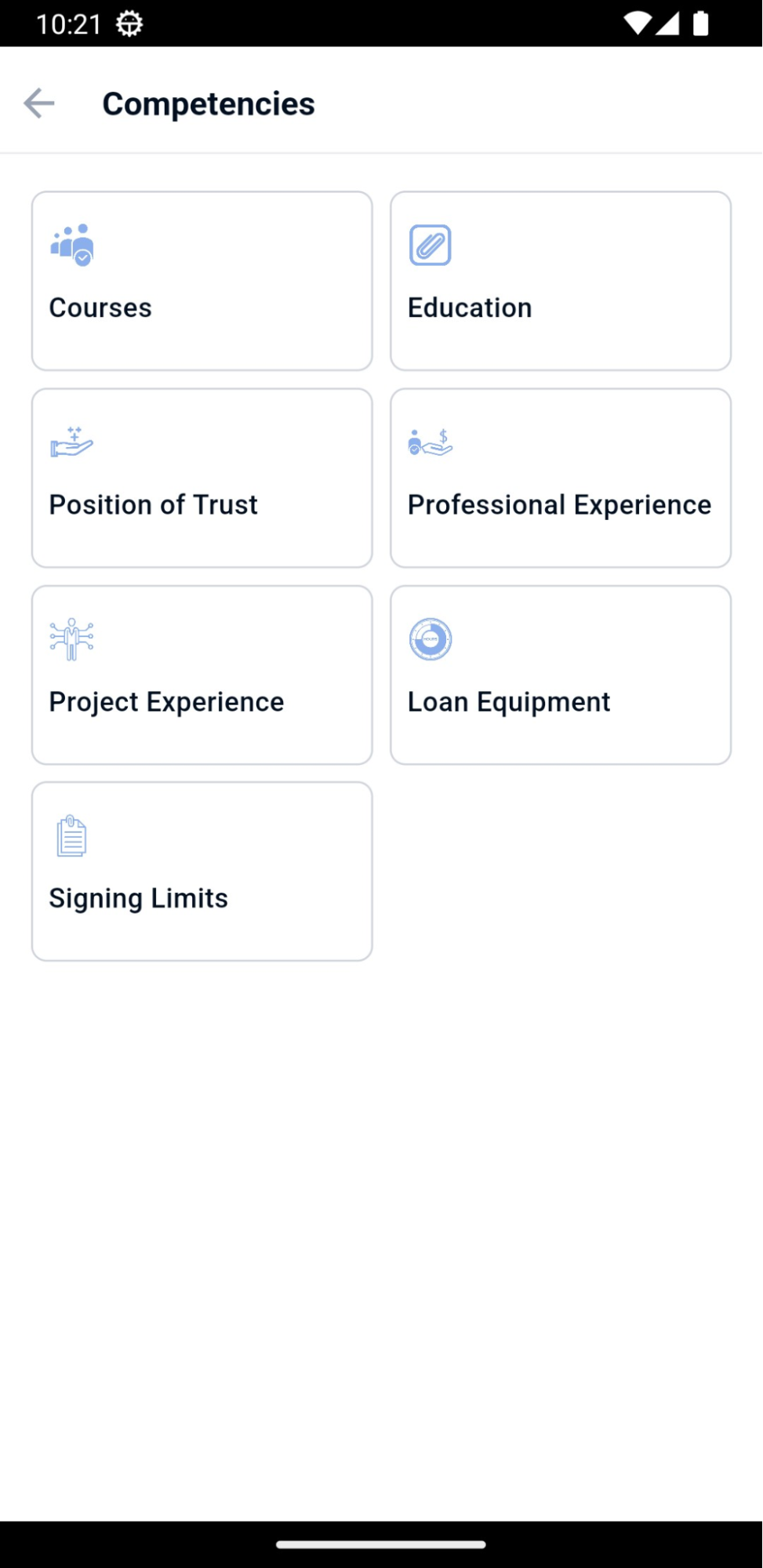Open the Education card
This screenshot has height=1568, width=763.
(561, 281)
